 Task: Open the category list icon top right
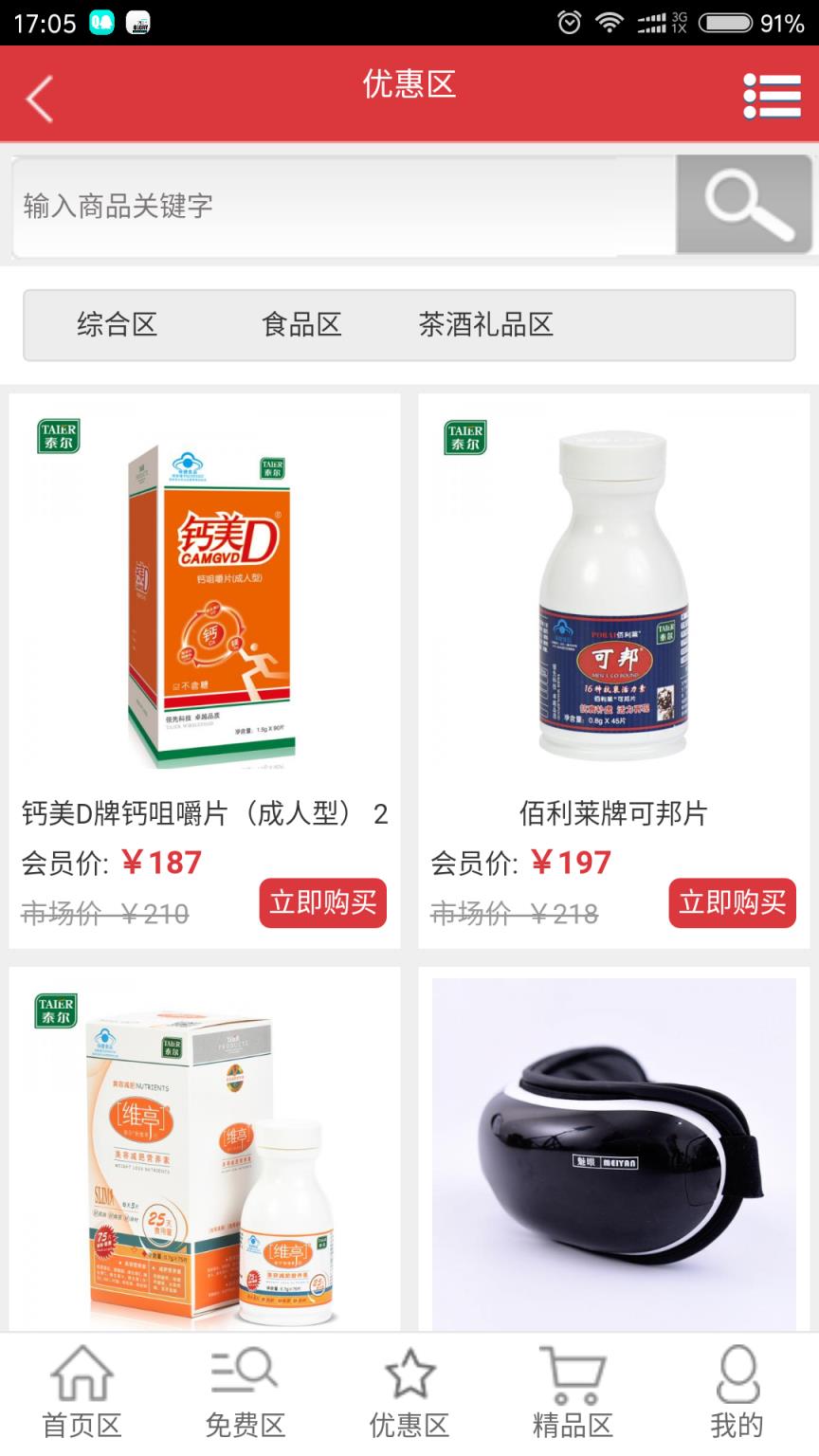(x=773, y=94)
